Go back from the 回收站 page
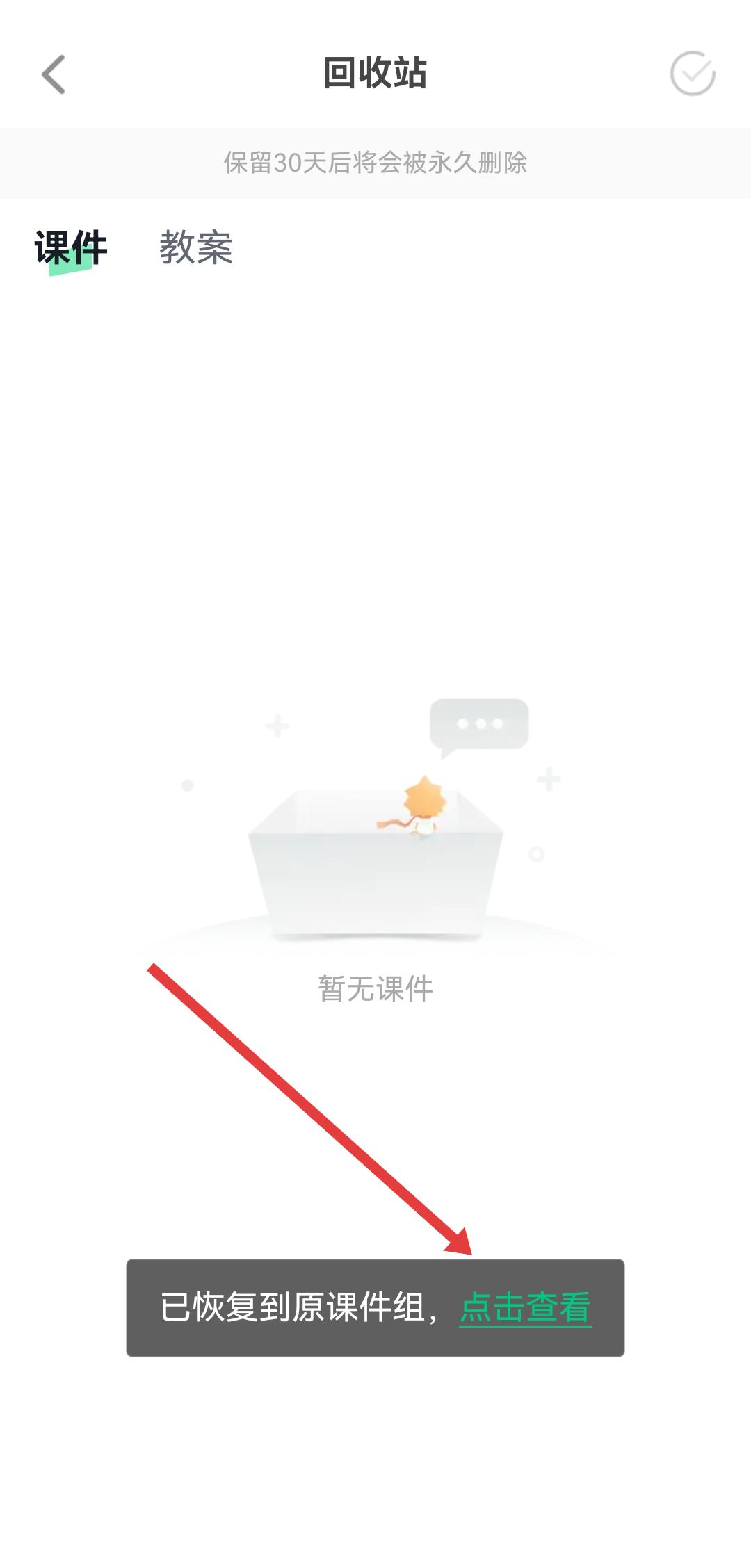Image resolution: width=751 pixels, height=1568 pixels. point(54,74)
